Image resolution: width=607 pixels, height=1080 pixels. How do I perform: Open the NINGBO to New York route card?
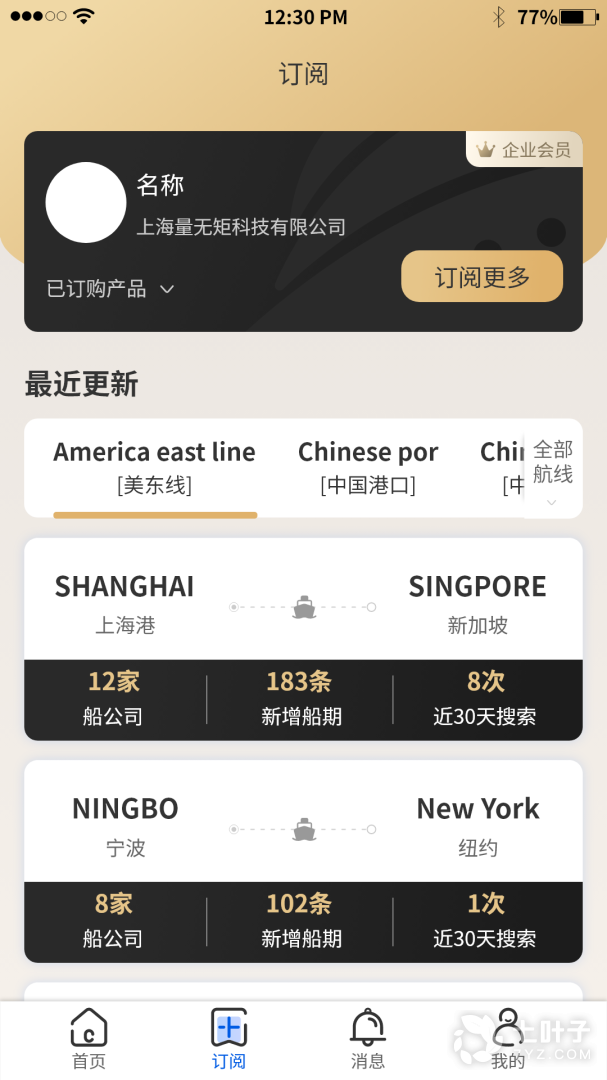click(303, 861)
